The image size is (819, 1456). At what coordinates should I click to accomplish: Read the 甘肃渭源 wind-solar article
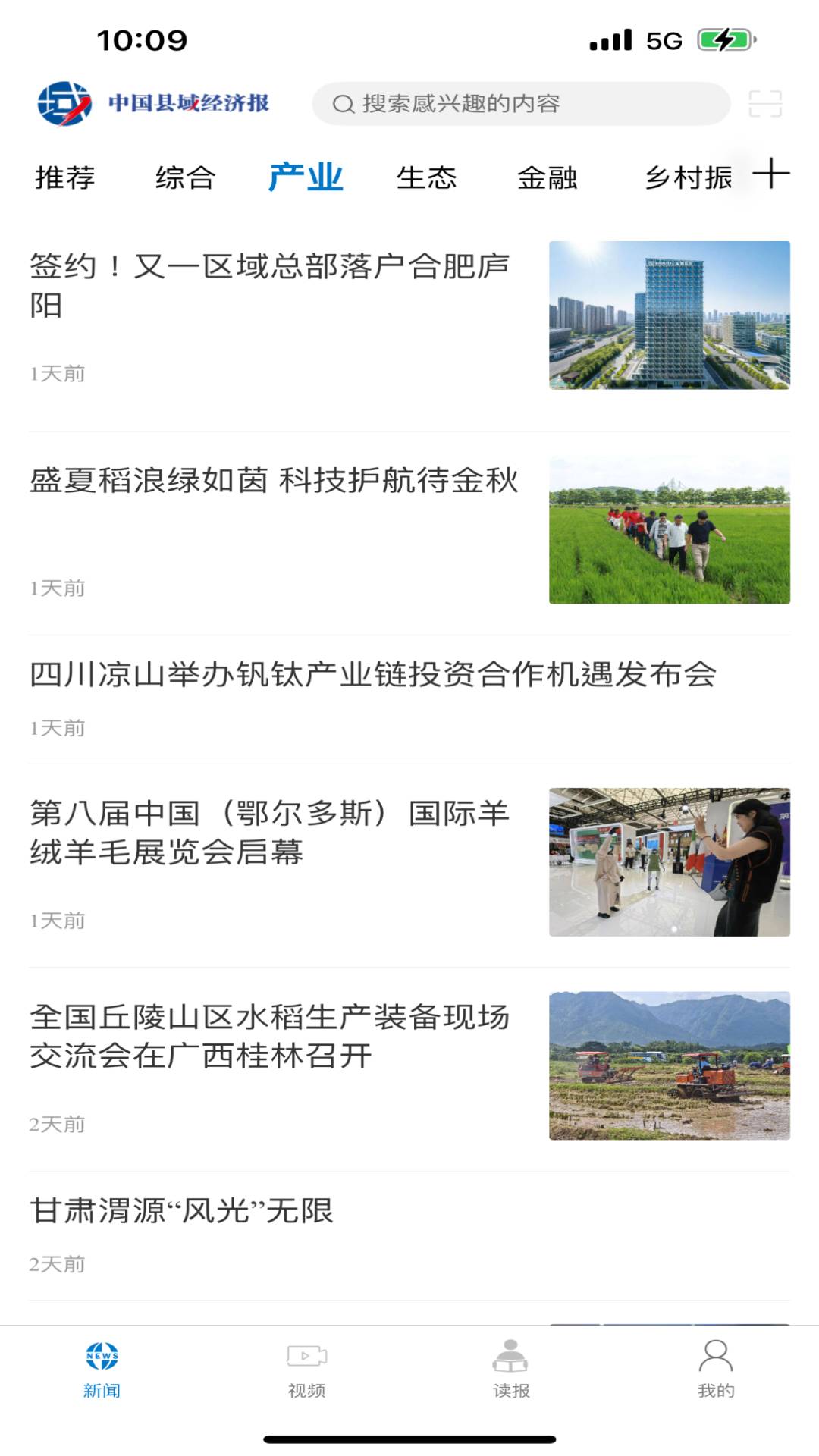(184, 1211)
